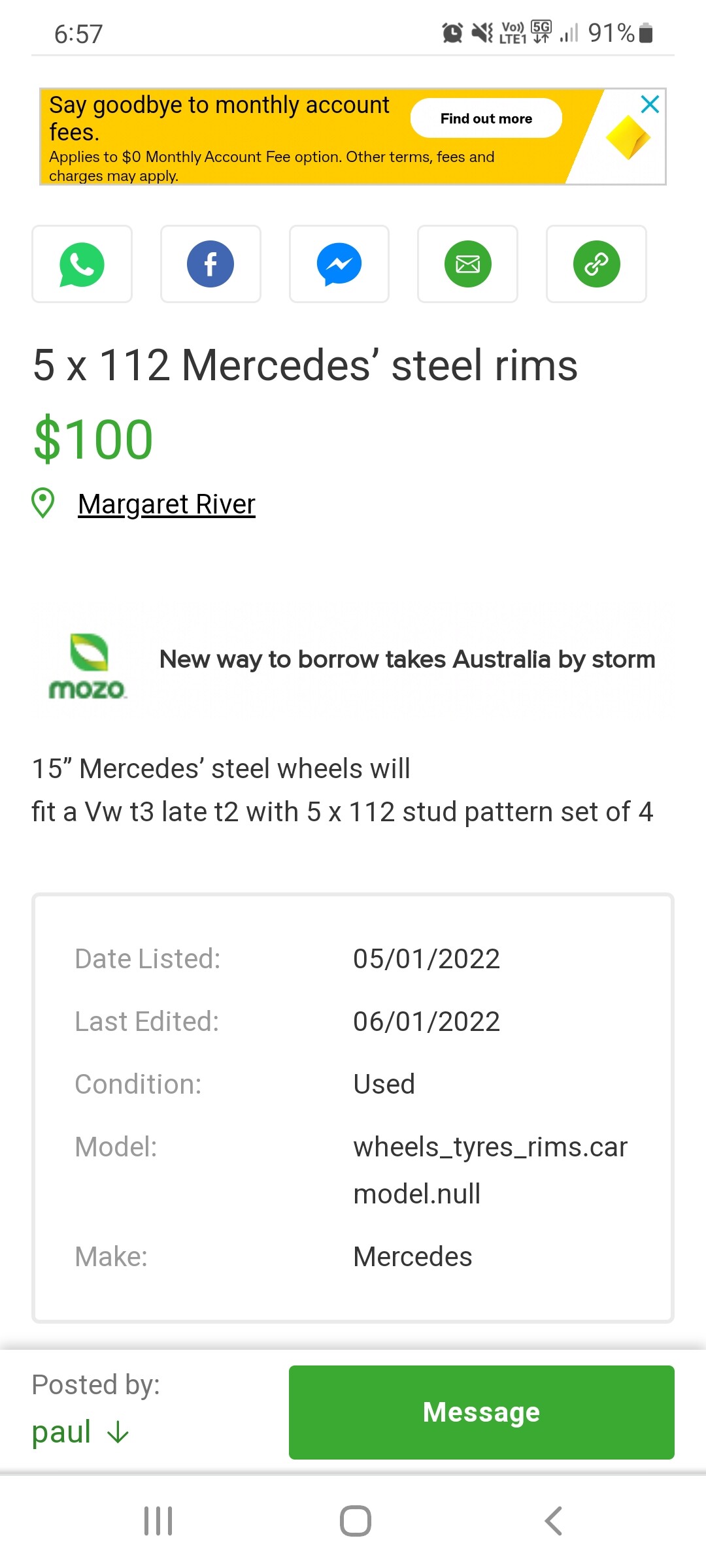This screenshot has width=706, height=1568.
Task: Share the listing via WhatsApp
Action: click(x=82, y=264)
